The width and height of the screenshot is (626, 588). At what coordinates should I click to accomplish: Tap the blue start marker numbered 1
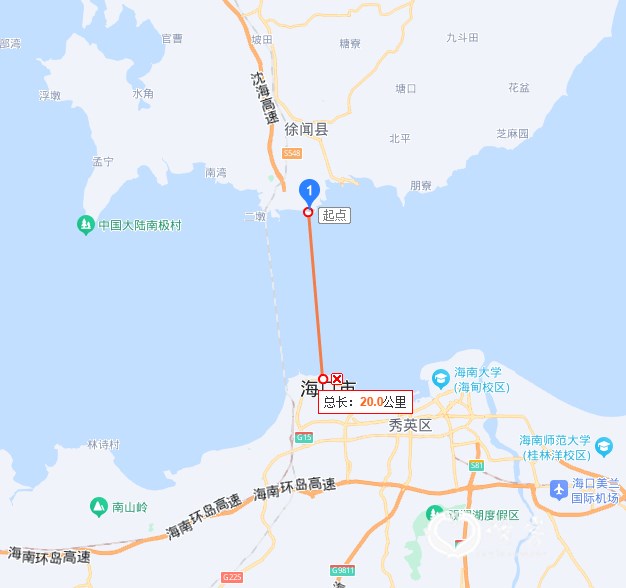point(310,190)
